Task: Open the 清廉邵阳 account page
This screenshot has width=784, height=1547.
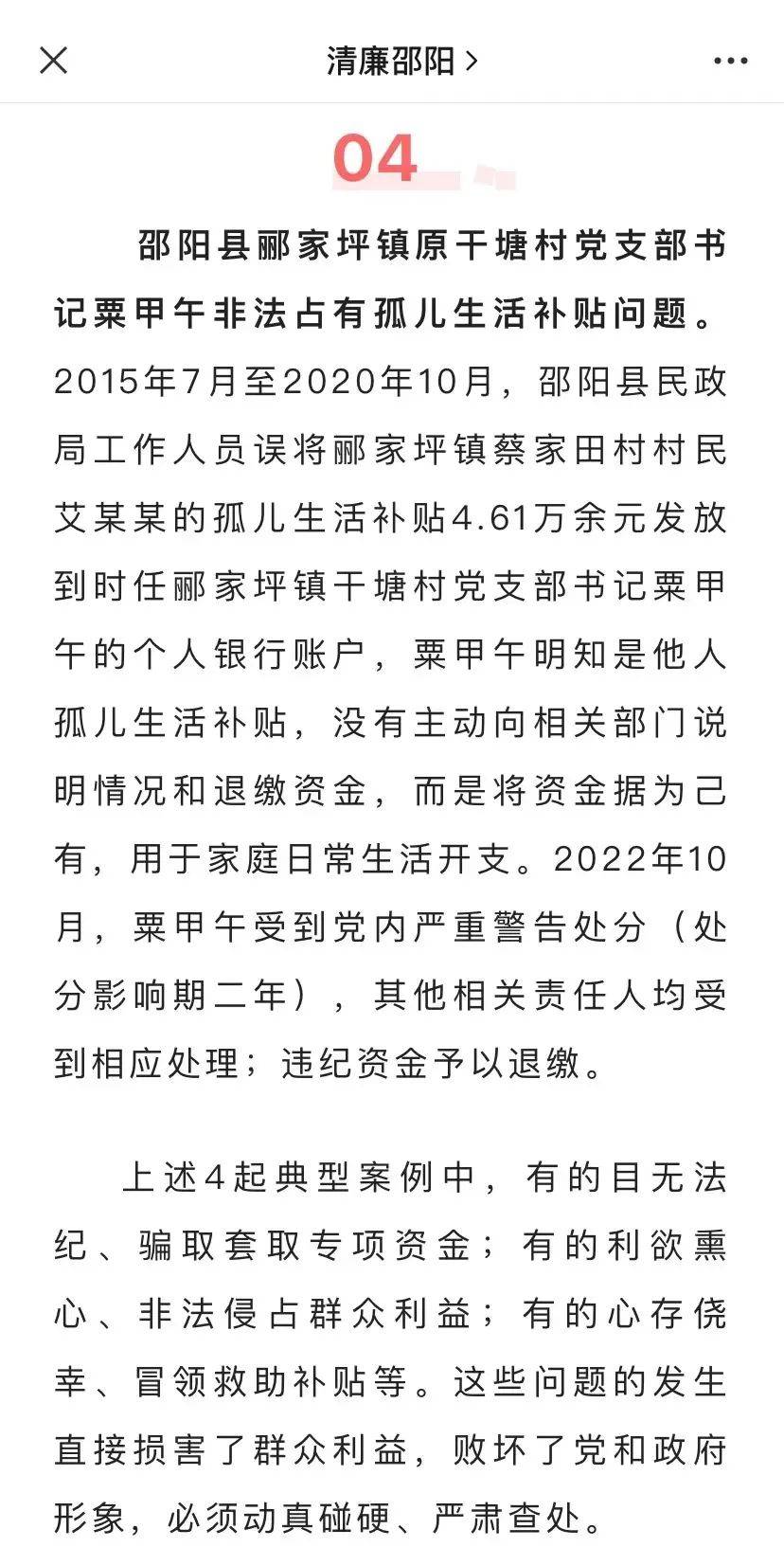Action: coord(401,61)
